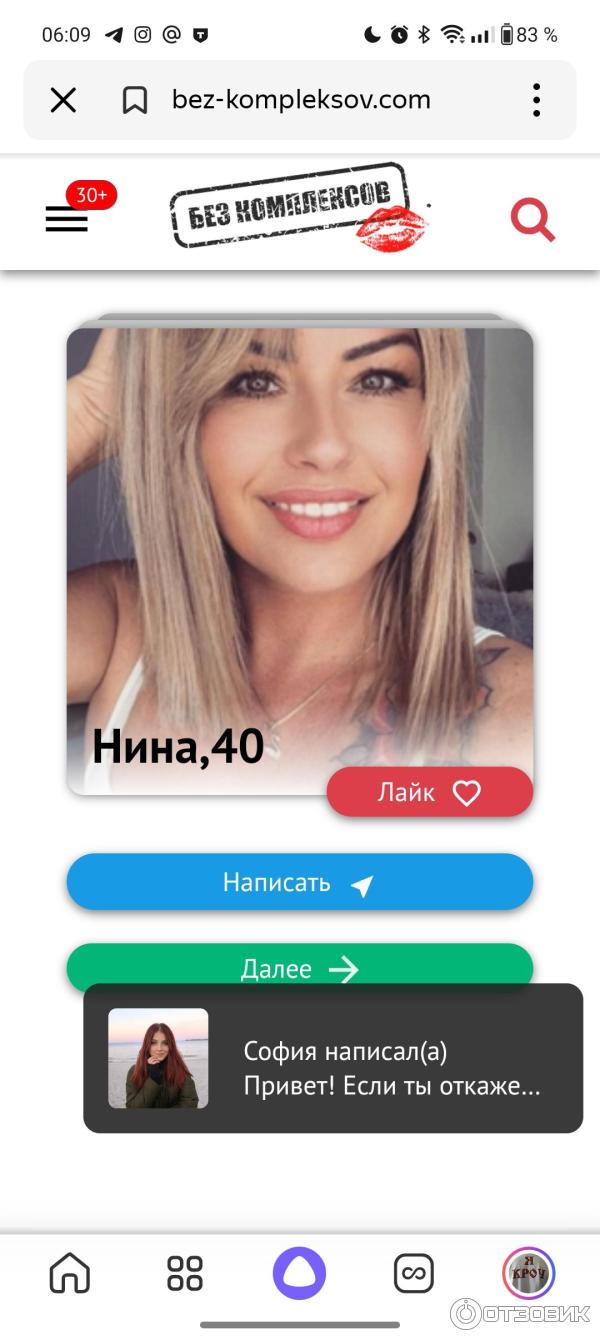The width and height of the screenshot is (600, 1340).
Task: Bookmark the bez-kompleksov.com page
Action: pyautogui.click(x=134, y=100)
